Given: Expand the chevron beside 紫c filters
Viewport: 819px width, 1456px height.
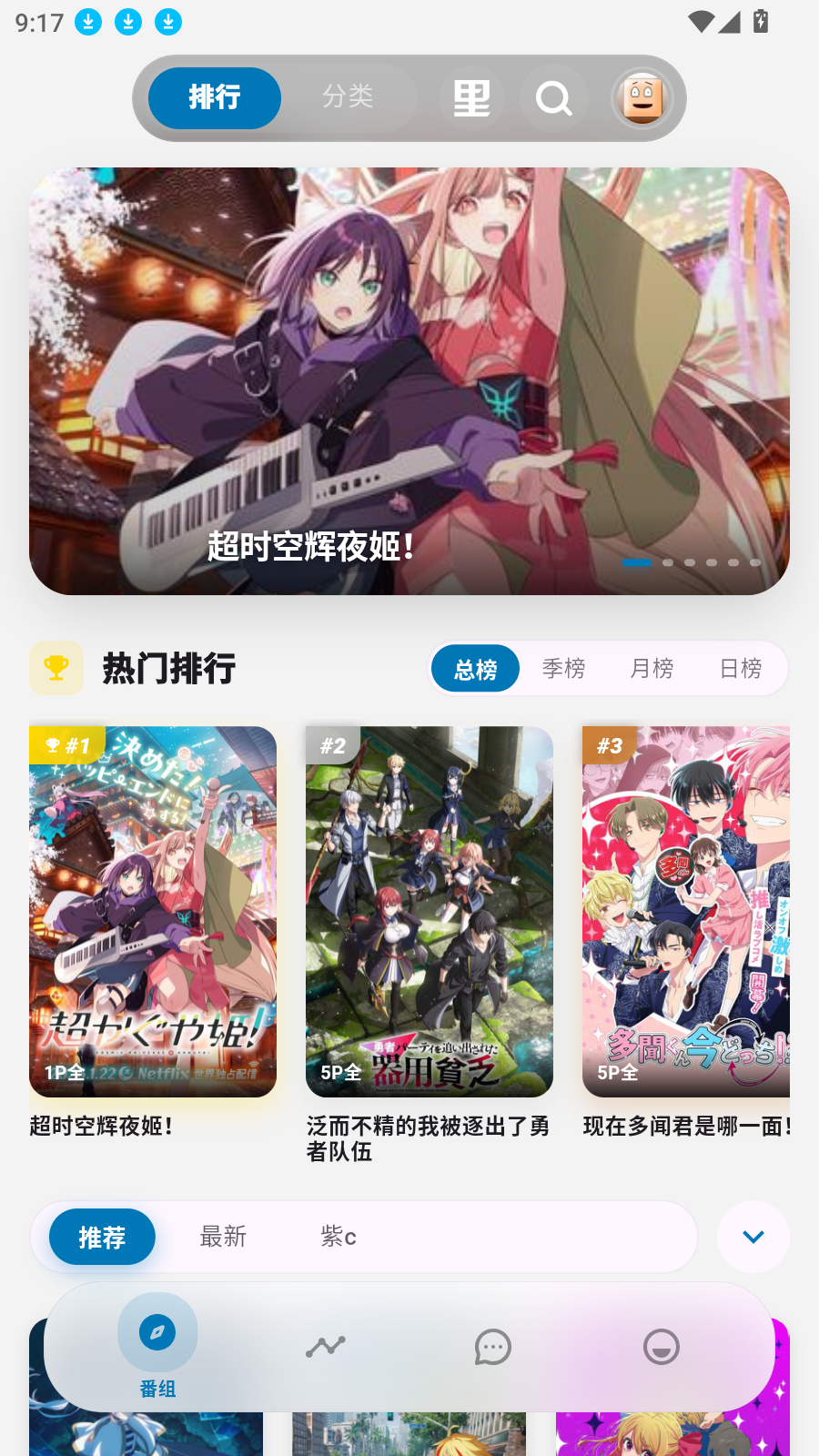Looking at the screenshot, I should (753, 1237).
